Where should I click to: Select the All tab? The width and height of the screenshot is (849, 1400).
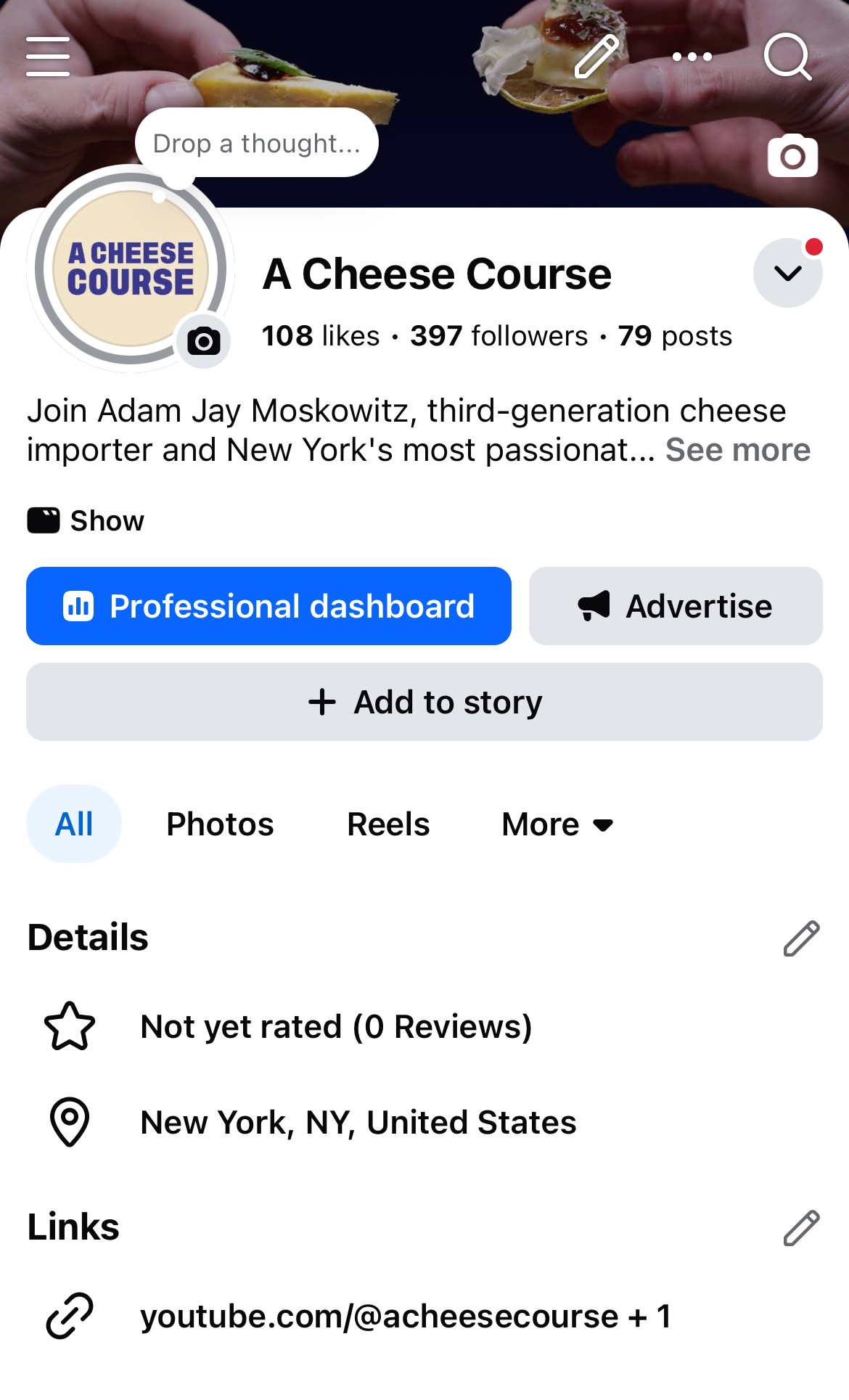point(74,824)
